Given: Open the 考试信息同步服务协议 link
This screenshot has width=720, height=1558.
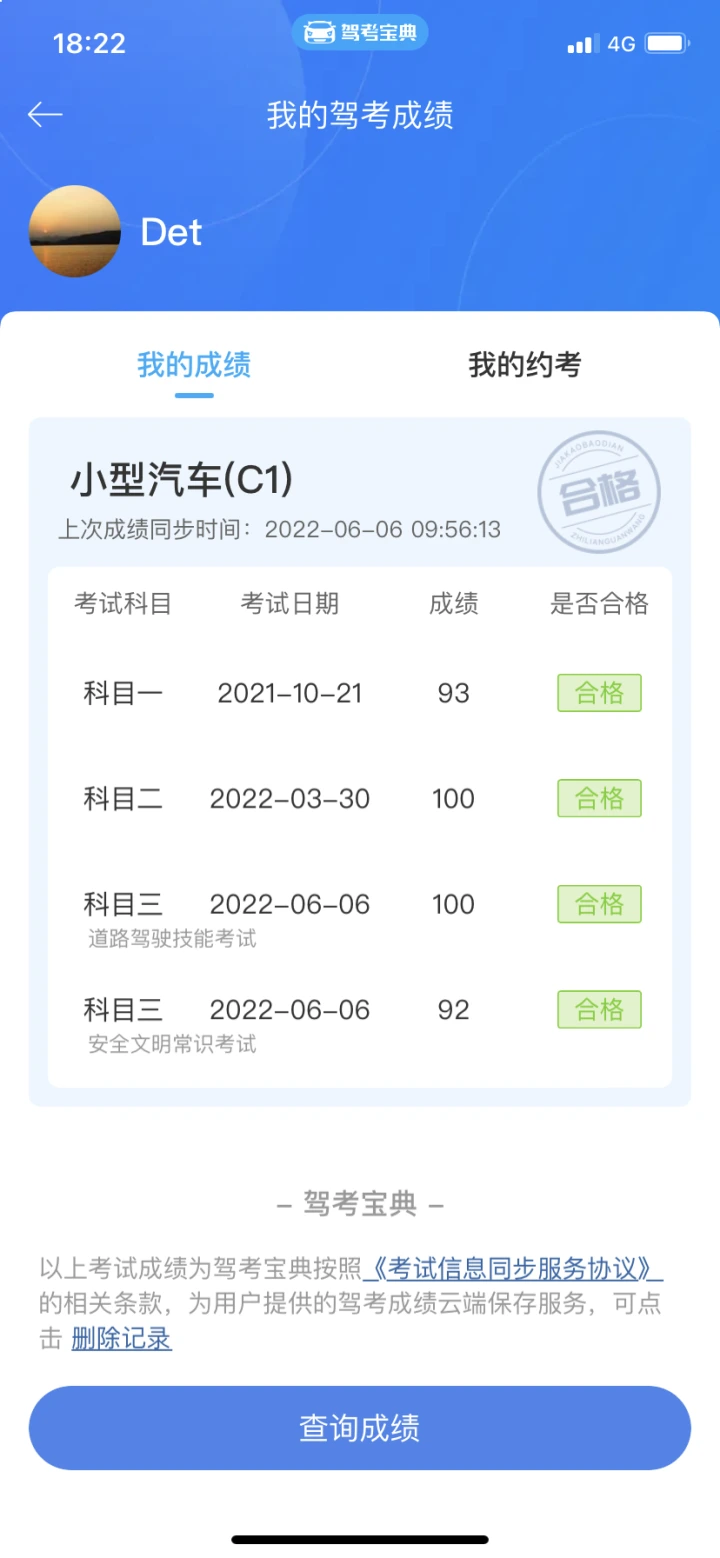Looking at the screenshot, I should (513, 1269).
